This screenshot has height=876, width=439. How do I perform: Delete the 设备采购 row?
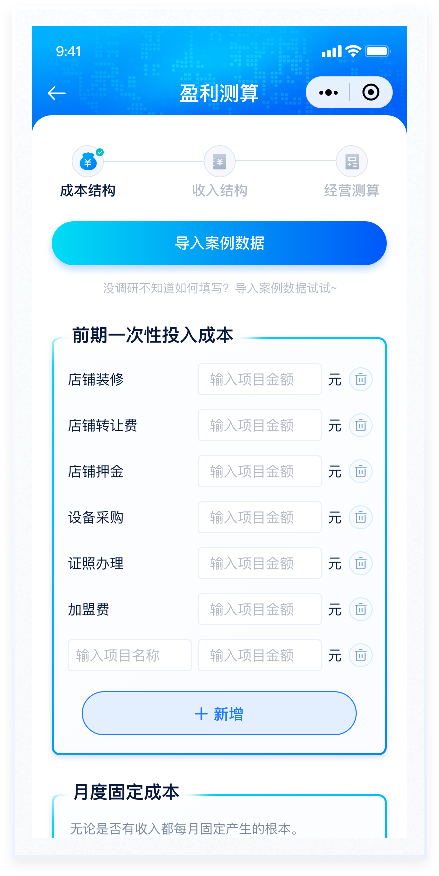click(x=361, y=517)
